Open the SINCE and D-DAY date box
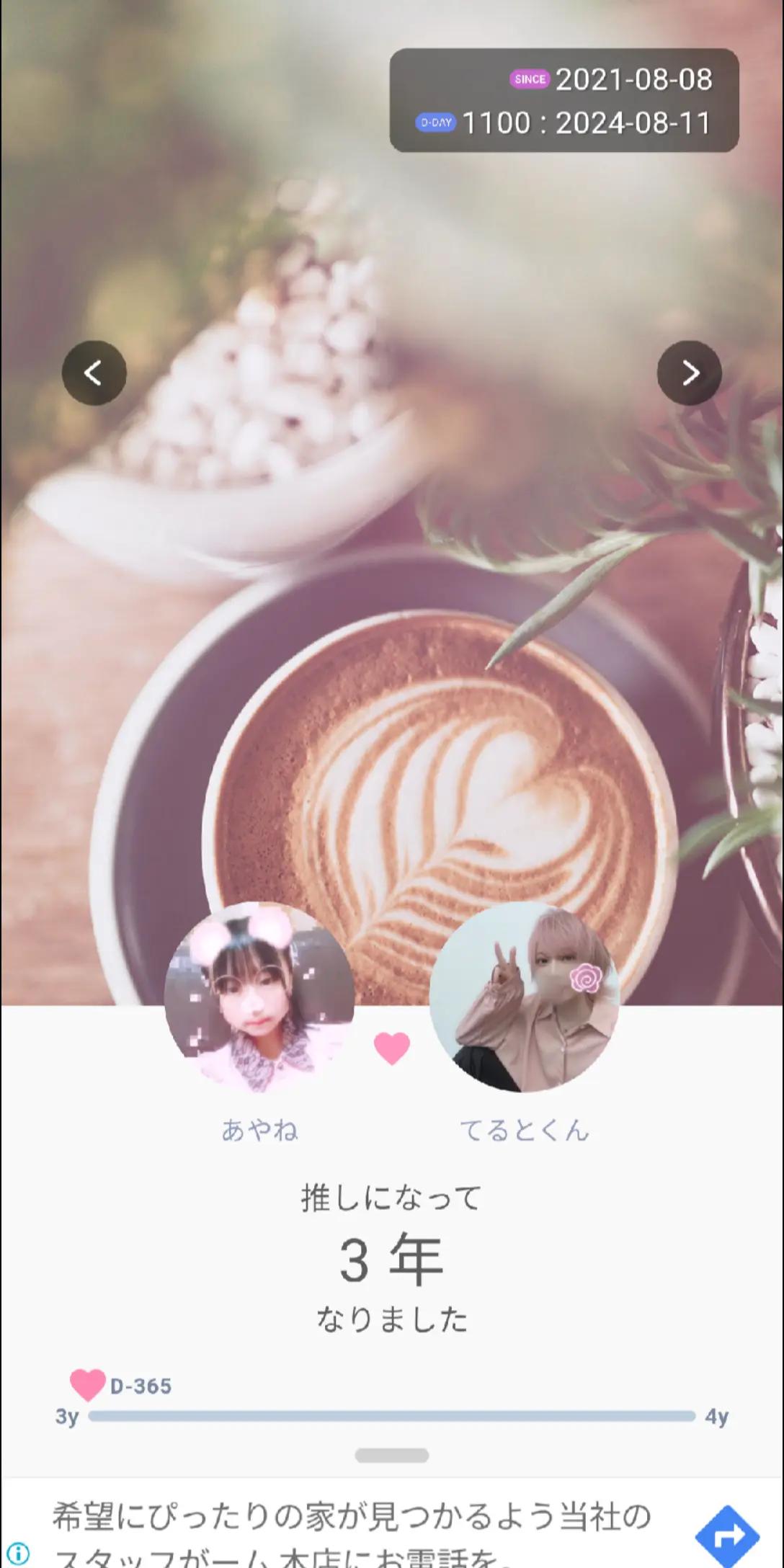Image resolution: width=784 pixels, height=1568 pixels. (564, 100)
